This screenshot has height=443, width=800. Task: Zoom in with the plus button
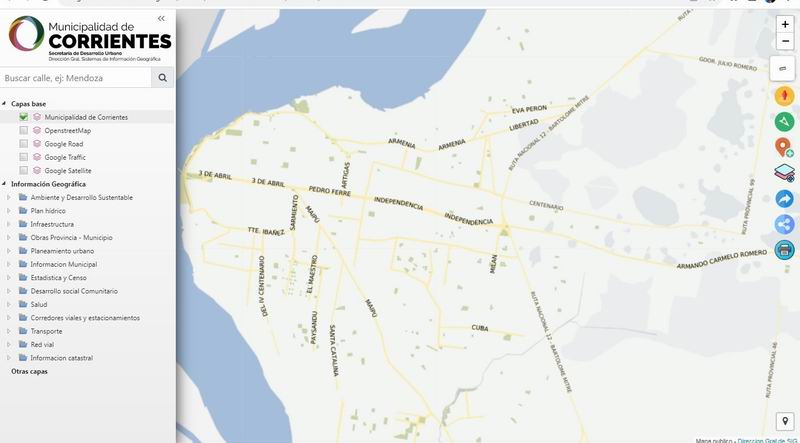pos(785,24)
